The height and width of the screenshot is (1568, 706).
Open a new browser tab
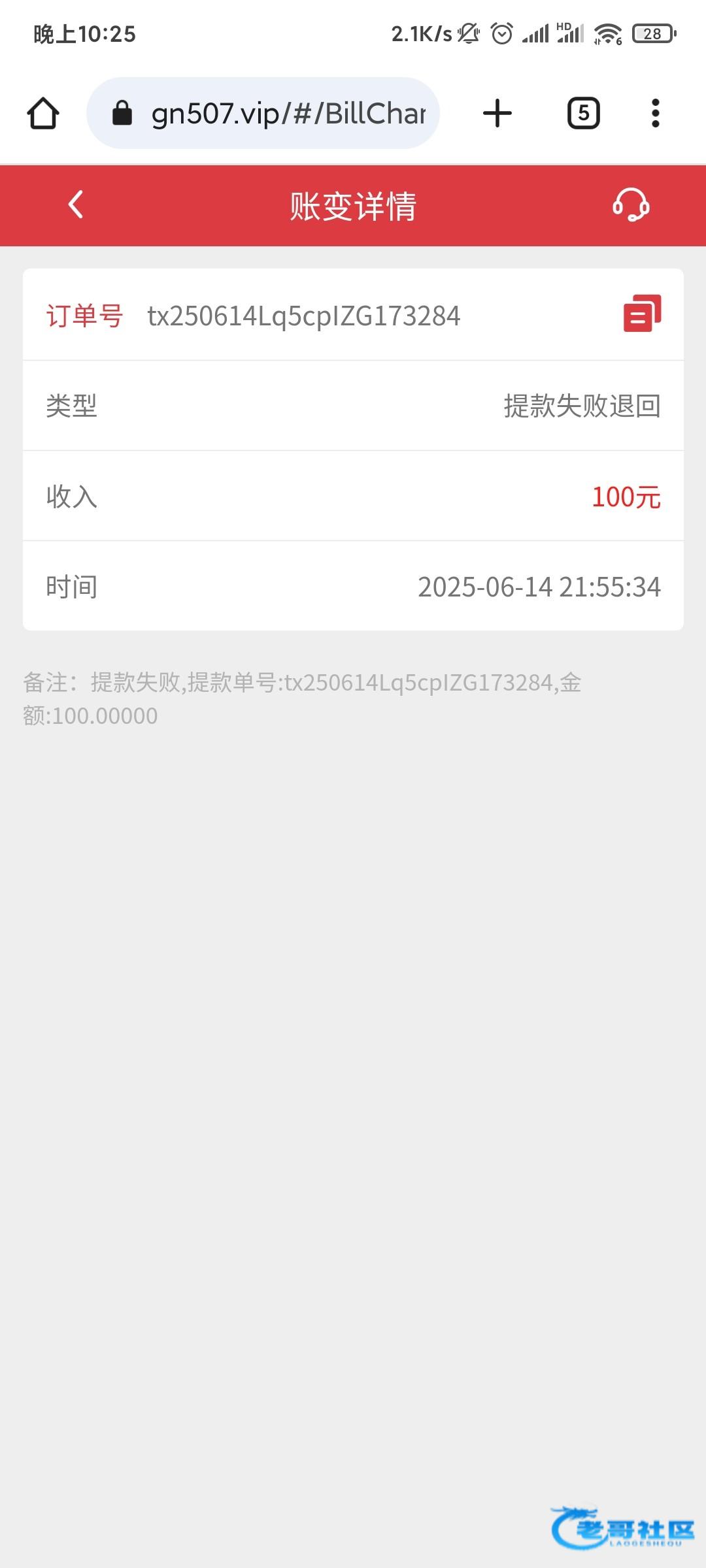pyautogui.click(x=497, y=113)
